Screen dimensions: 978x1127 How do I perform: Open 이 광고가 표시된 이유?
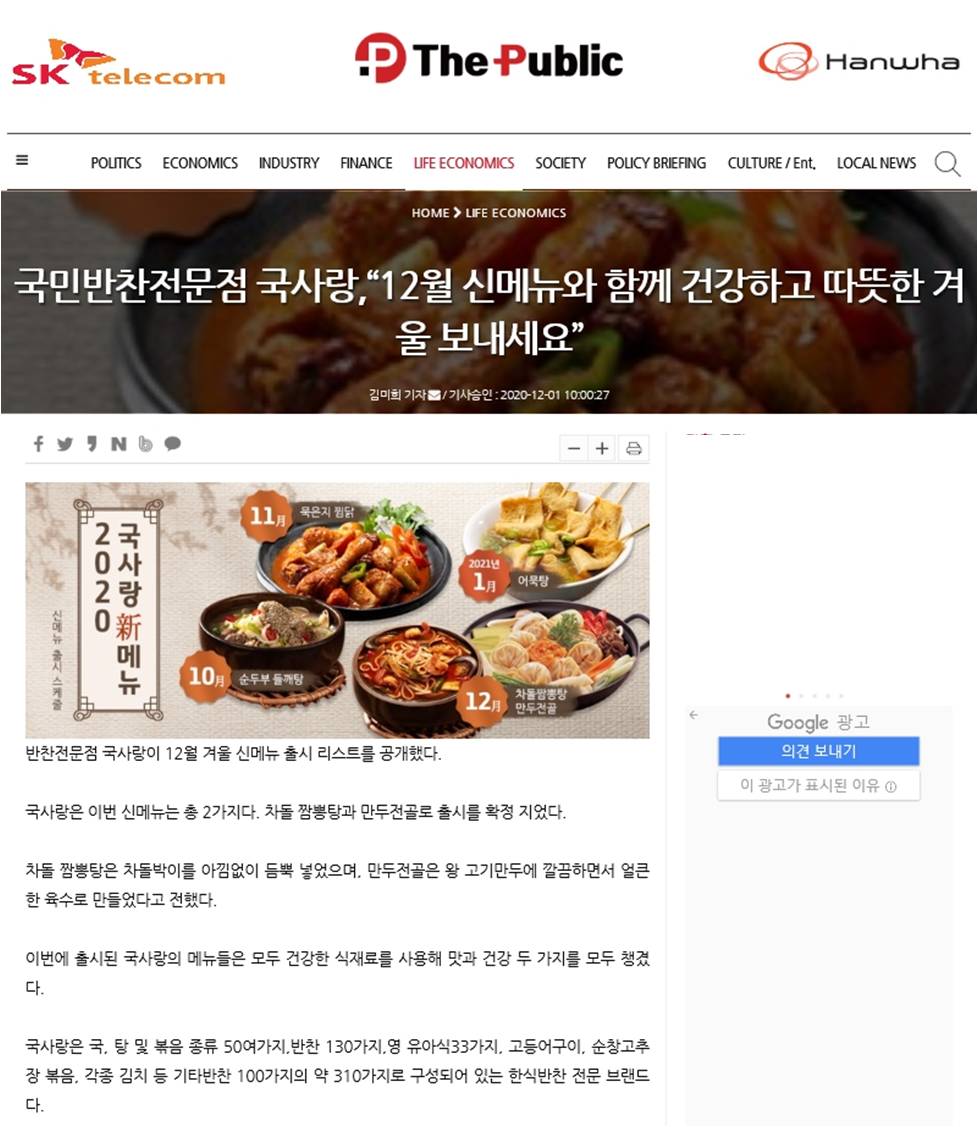818,786
